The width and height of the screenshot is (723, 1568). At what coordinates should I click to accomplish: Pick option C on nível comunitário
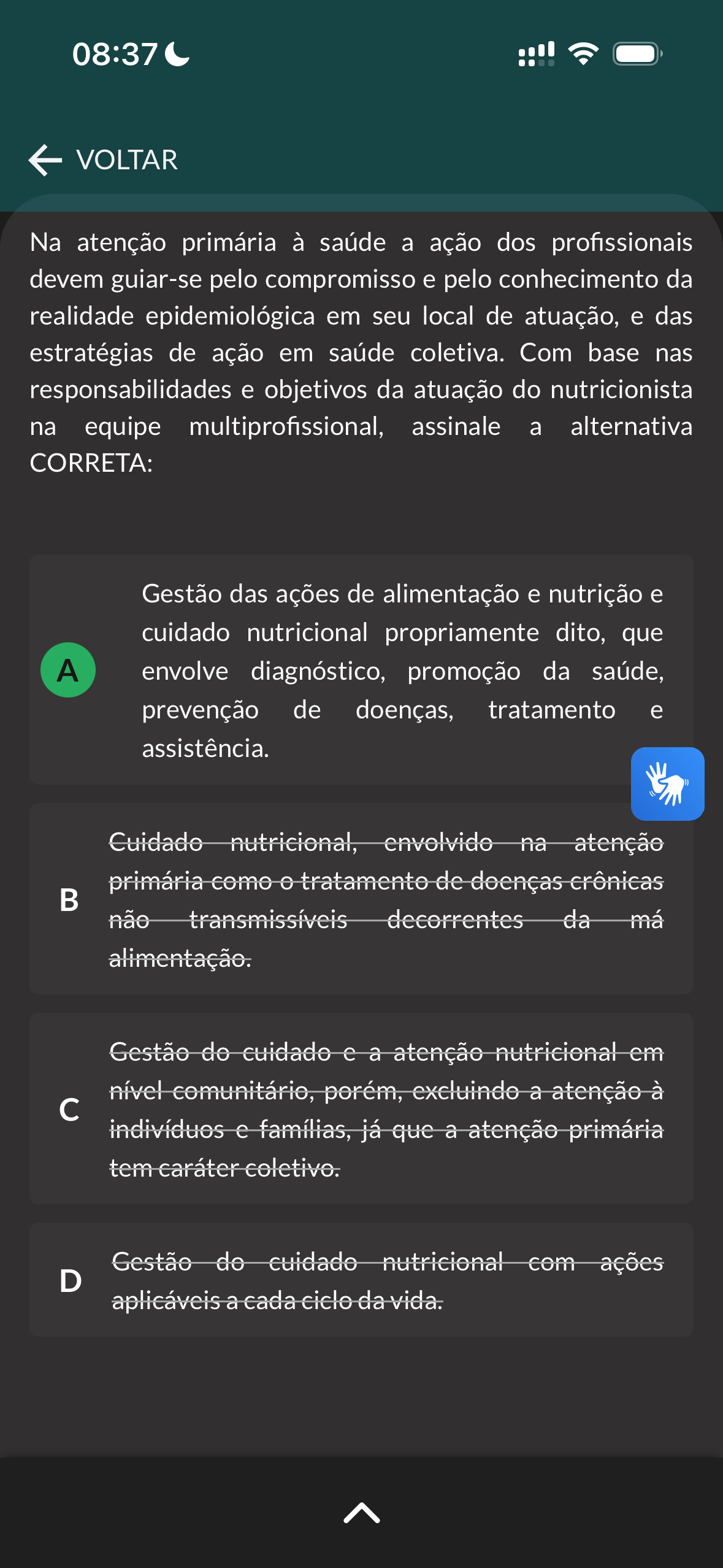coord(361,1109)
